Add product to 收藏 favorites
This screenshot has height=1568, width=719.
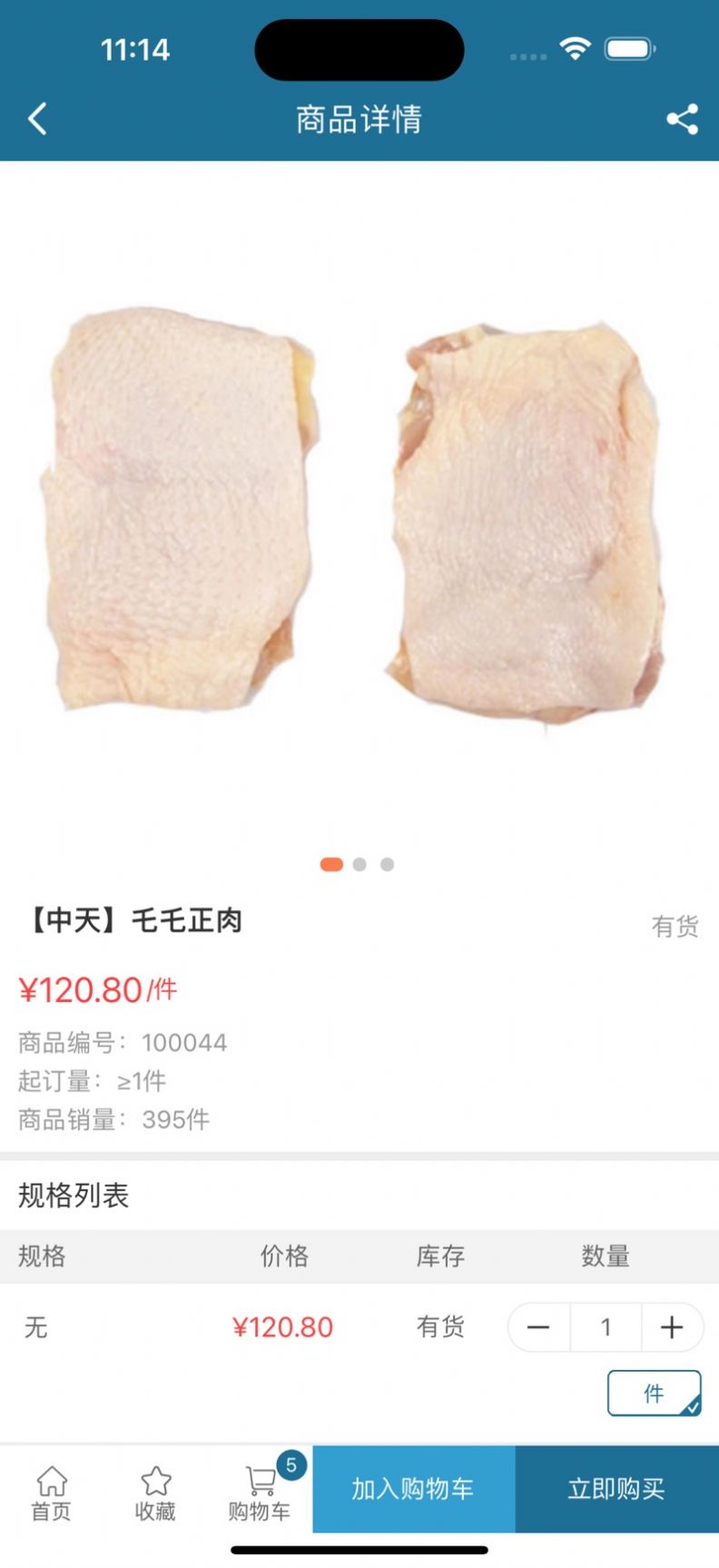coord(155,1494)
